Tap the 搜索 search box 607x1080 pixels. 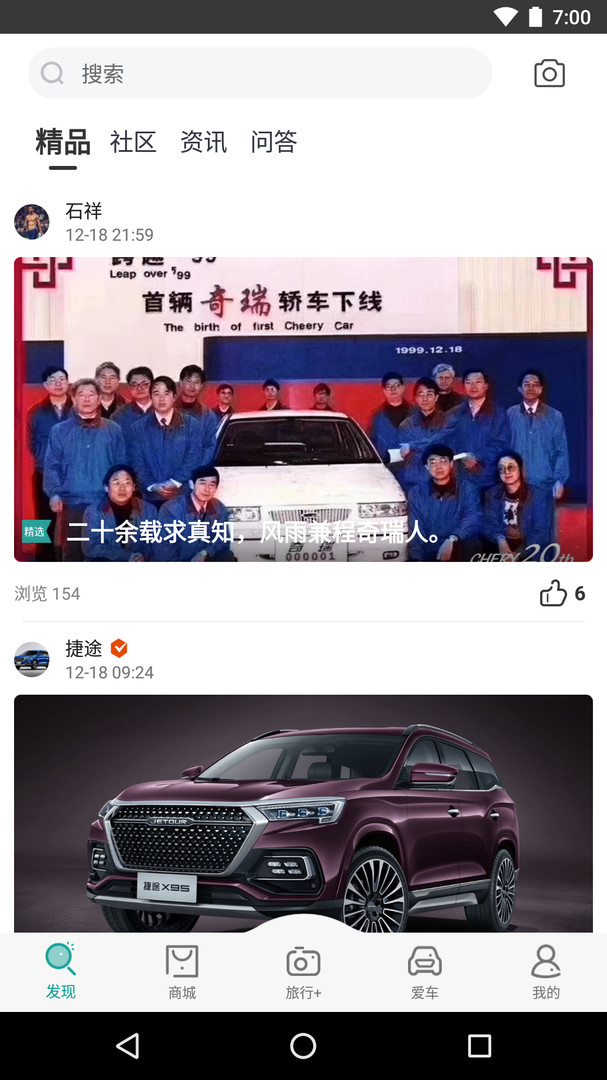[x=260, y=73]
